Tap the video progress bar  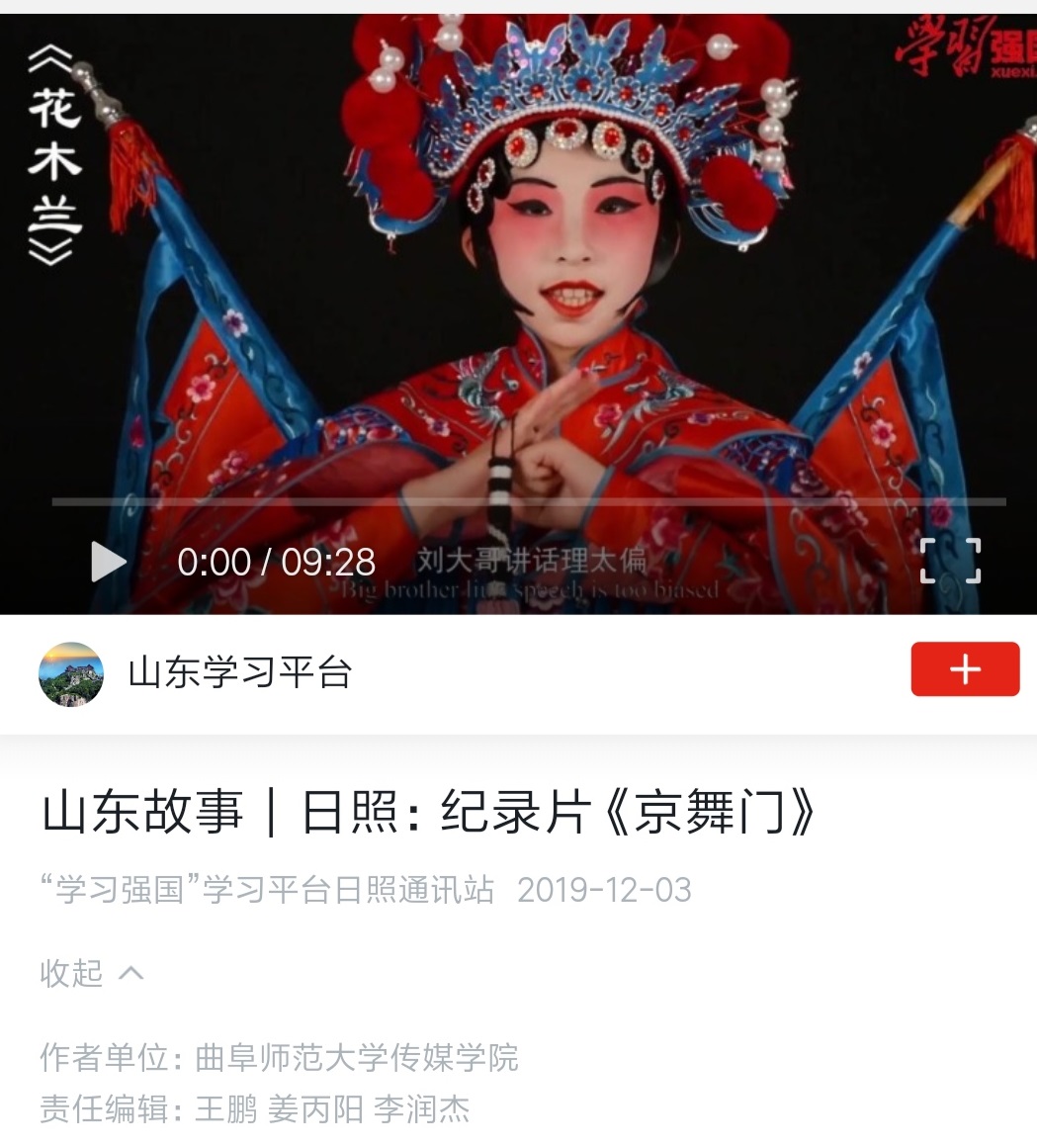click(x=528, y=502)
